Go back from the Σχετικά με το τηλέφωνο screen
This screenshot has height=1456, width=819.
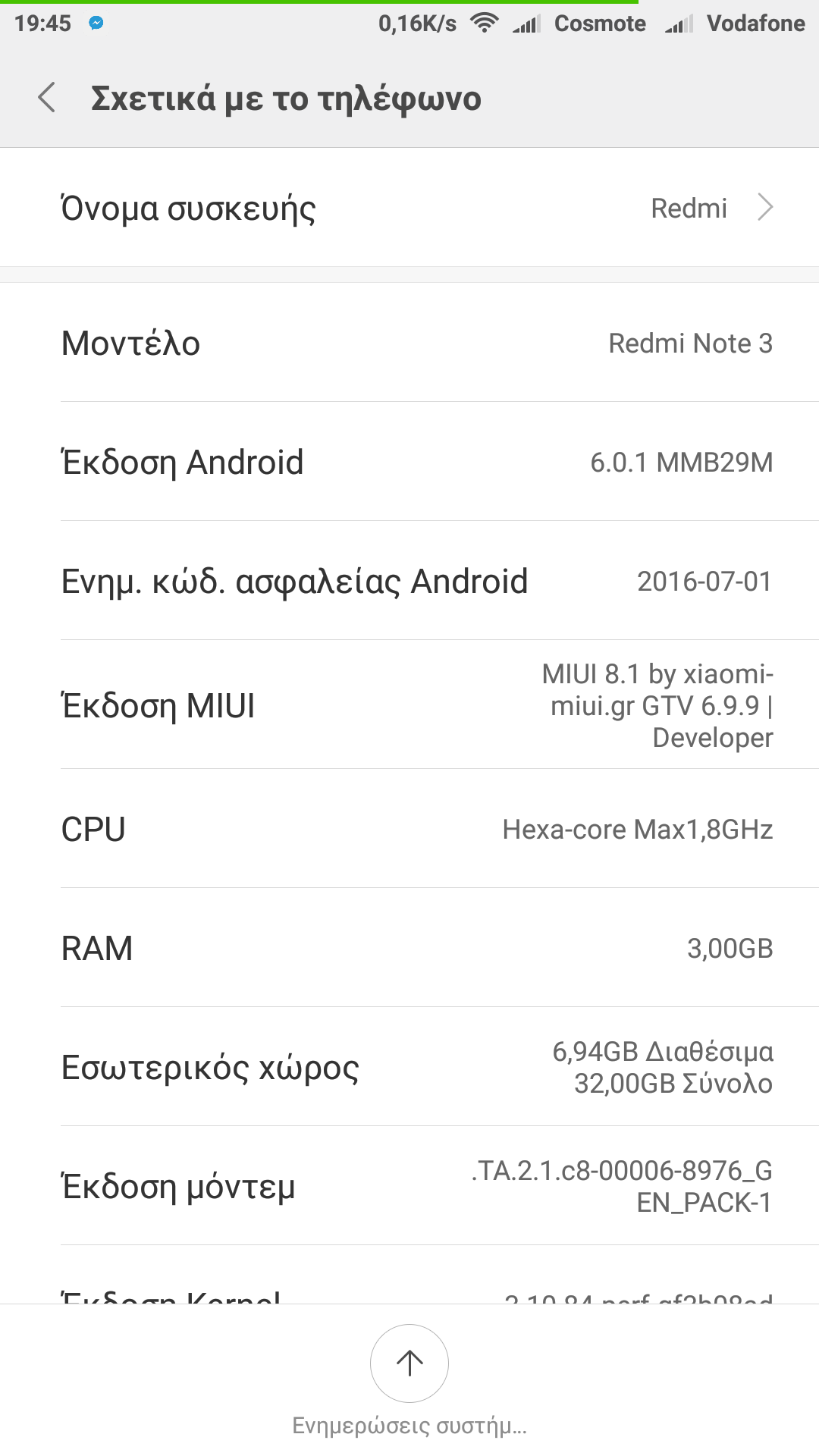(47, 99)
